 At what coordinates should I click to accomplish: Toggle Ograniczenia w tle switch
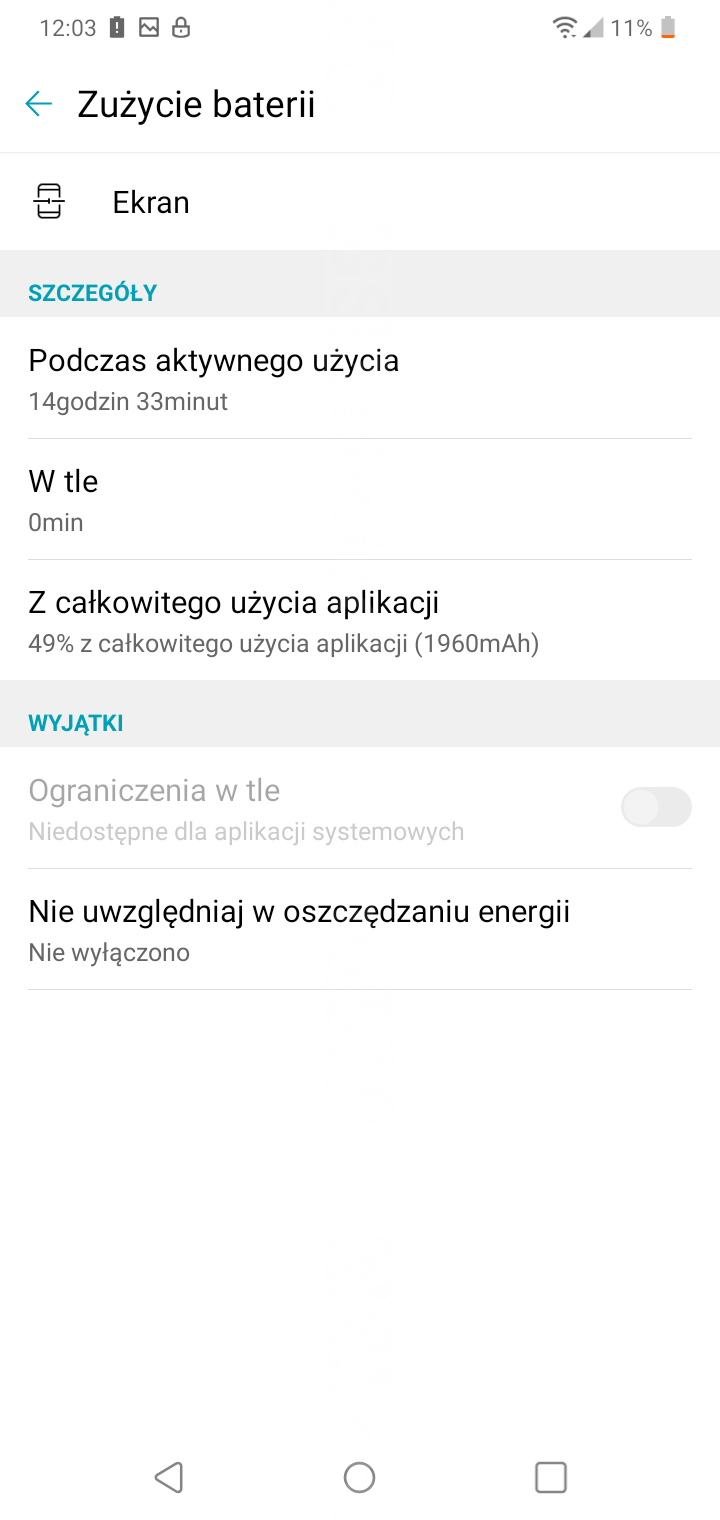coord(655,807)
